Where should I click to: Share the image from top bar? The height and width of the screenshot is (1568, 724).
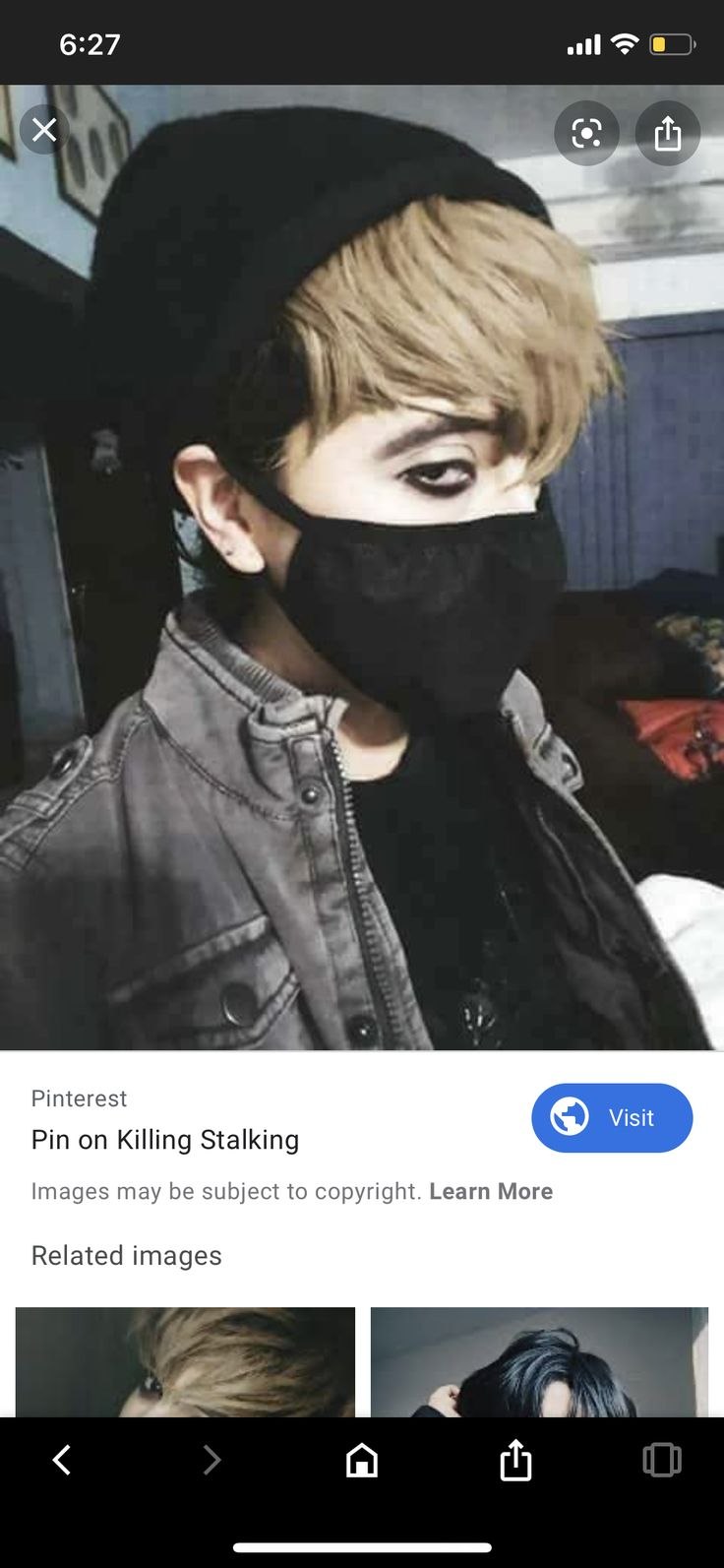pos(667,133)
